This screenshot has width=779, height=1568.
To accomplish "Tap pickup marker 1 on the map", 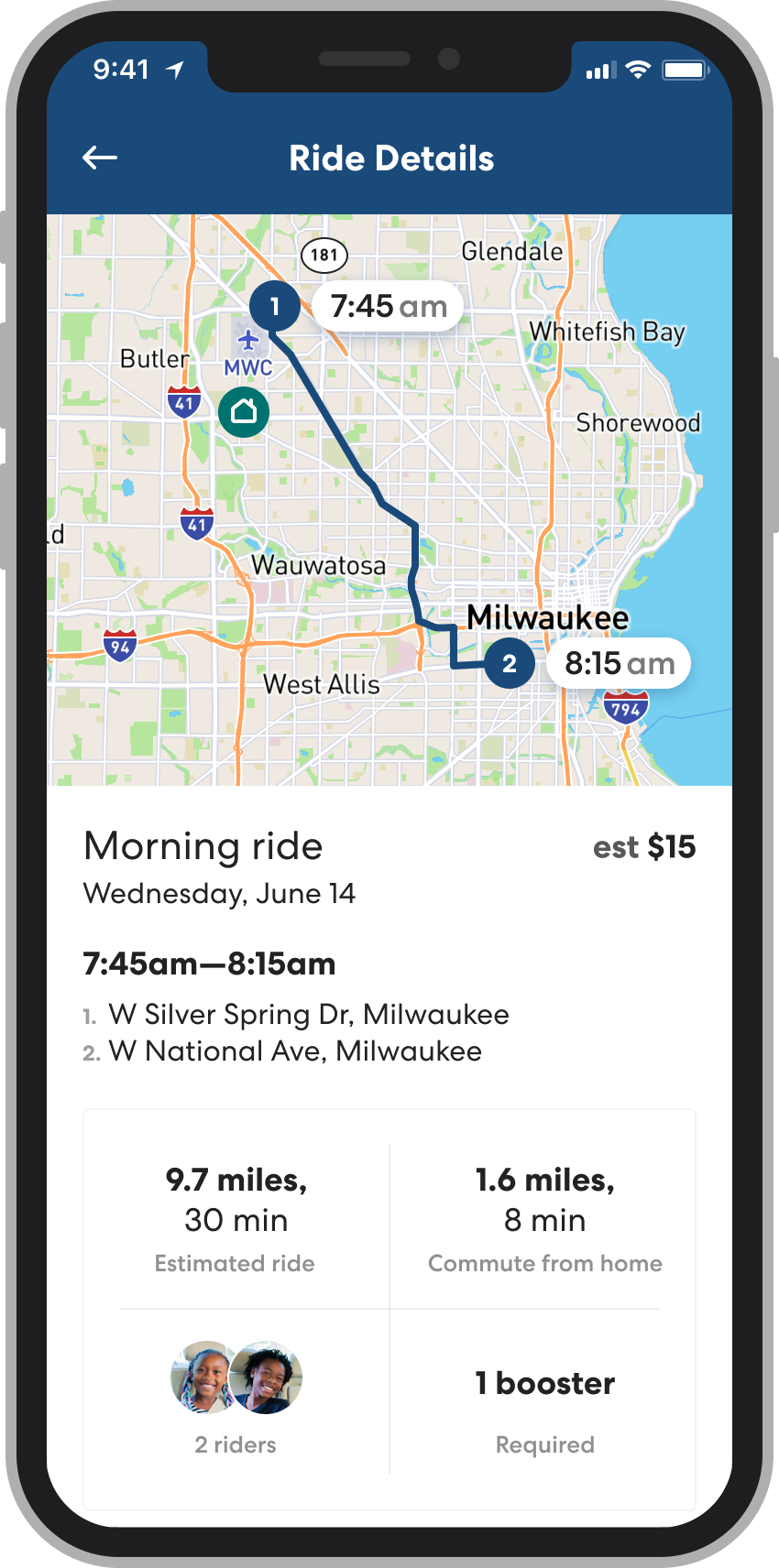I will pos(274,307).
